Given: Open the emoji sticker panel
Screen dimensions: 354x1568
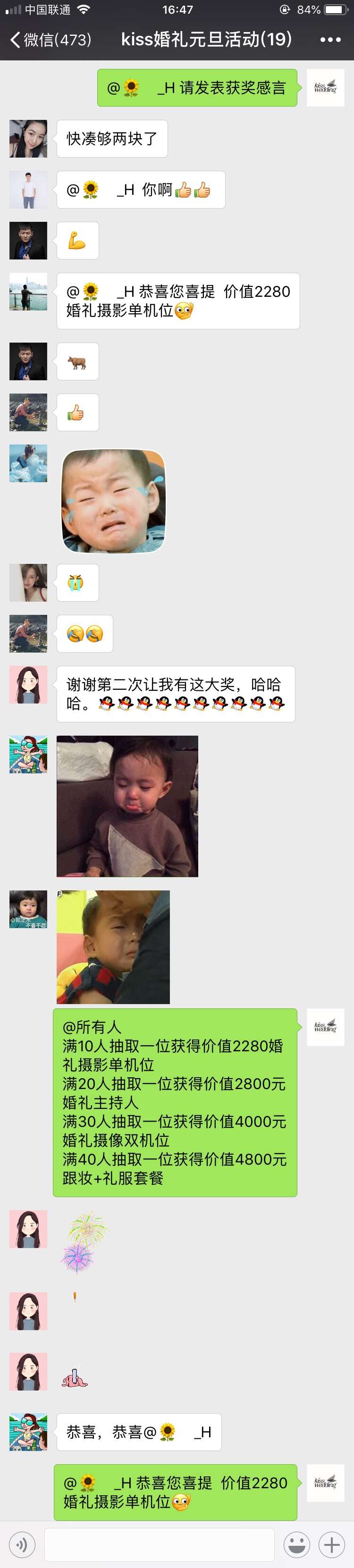Looking at the screenshot, I should (x=297, y=1544).
